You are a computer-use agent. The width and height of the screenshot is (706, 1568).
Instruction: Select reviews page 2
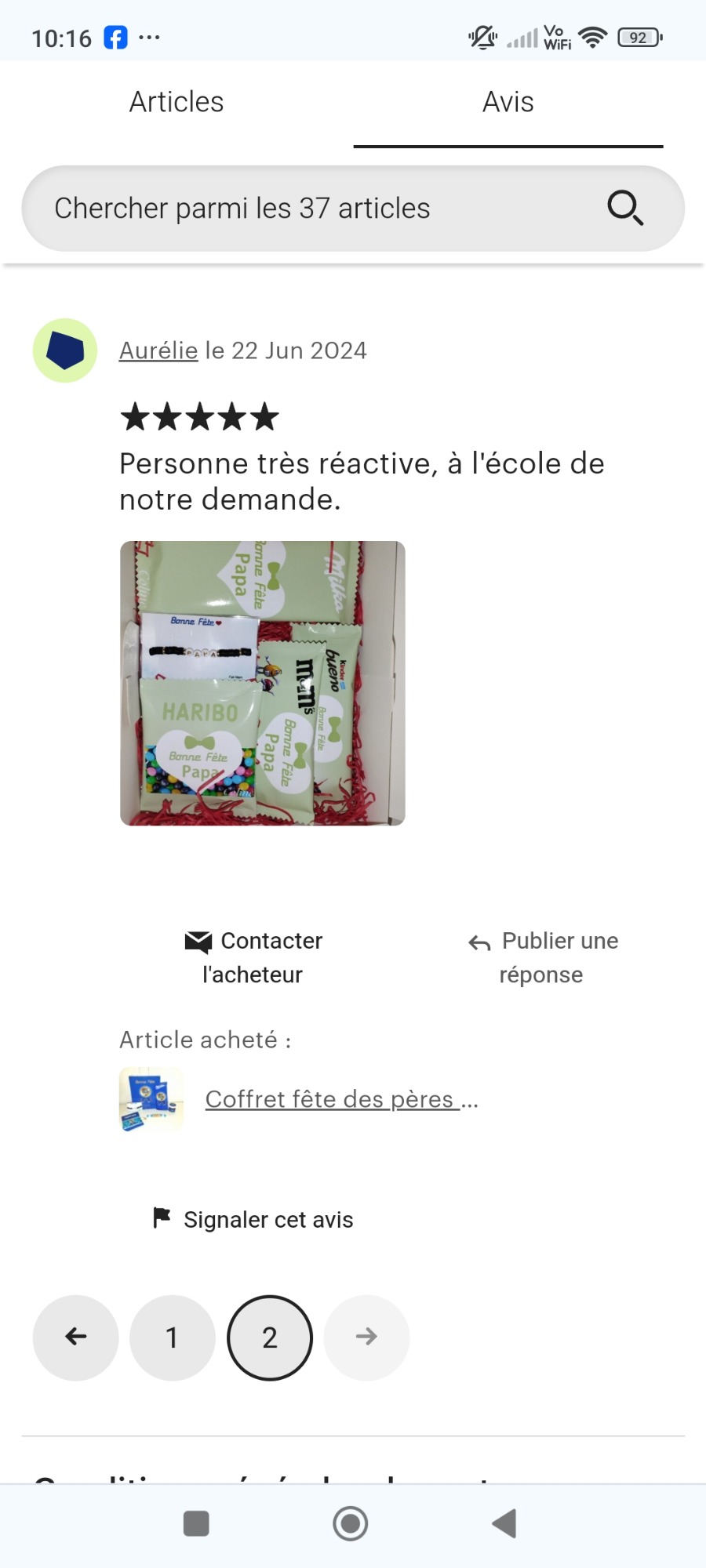[270, 1338]
